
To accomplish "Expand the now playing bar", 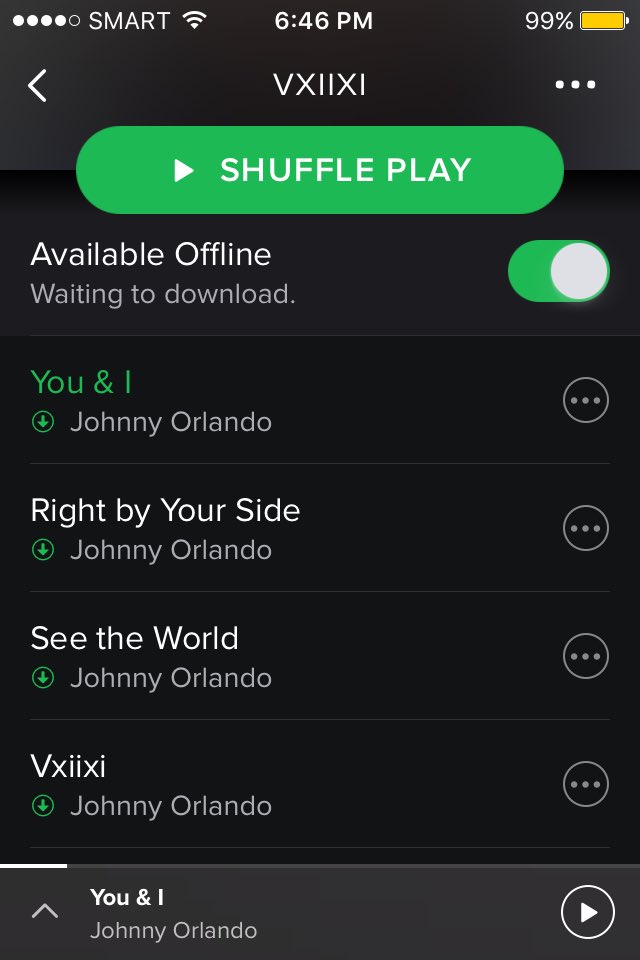I will pyautogui.click(x=45, y=911).
